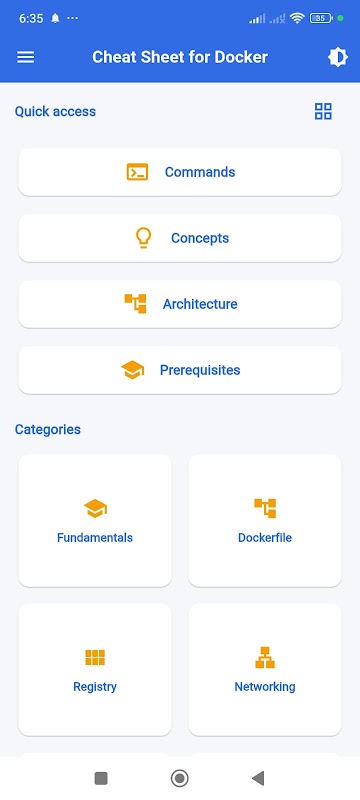This screenshot has width=360, height=800.
Task: Open the Registry category card
Action: pyautogui.click(x=95, y=669)
